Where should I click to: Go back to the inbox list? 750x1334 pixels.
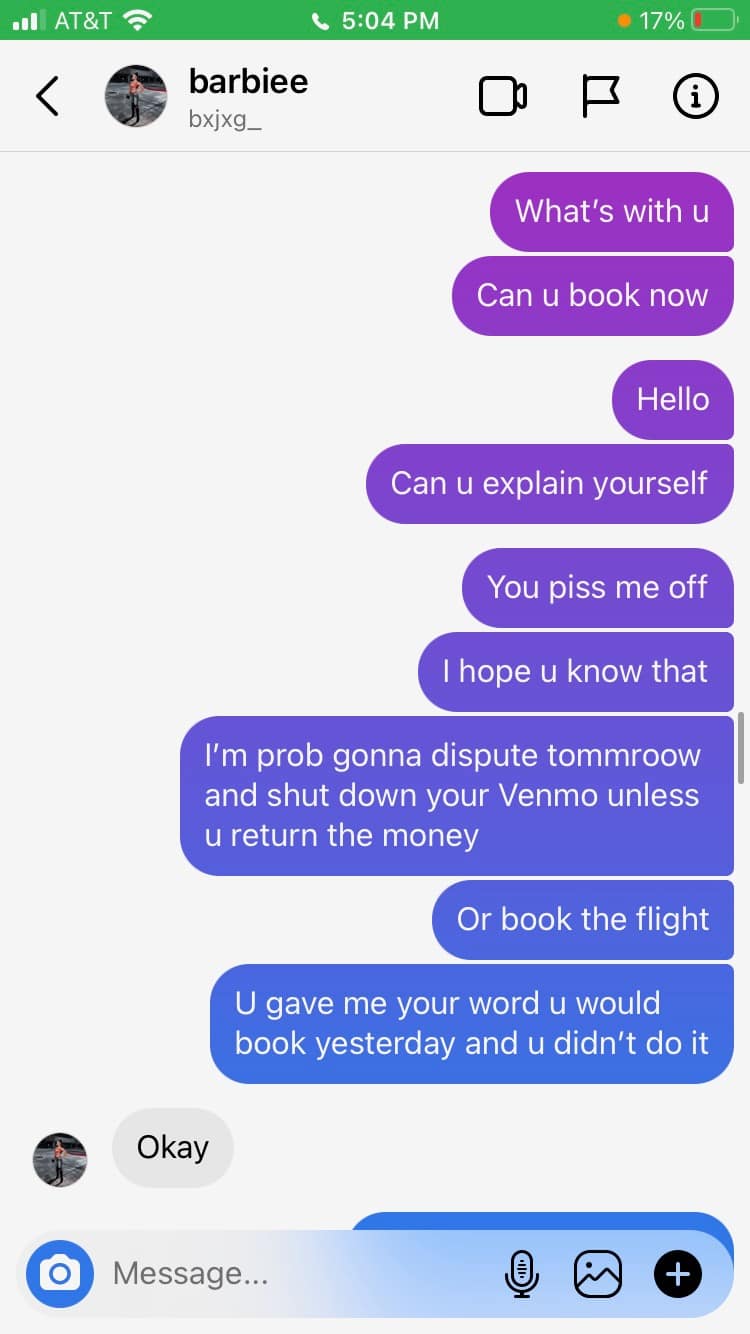[x=47, y=96]
